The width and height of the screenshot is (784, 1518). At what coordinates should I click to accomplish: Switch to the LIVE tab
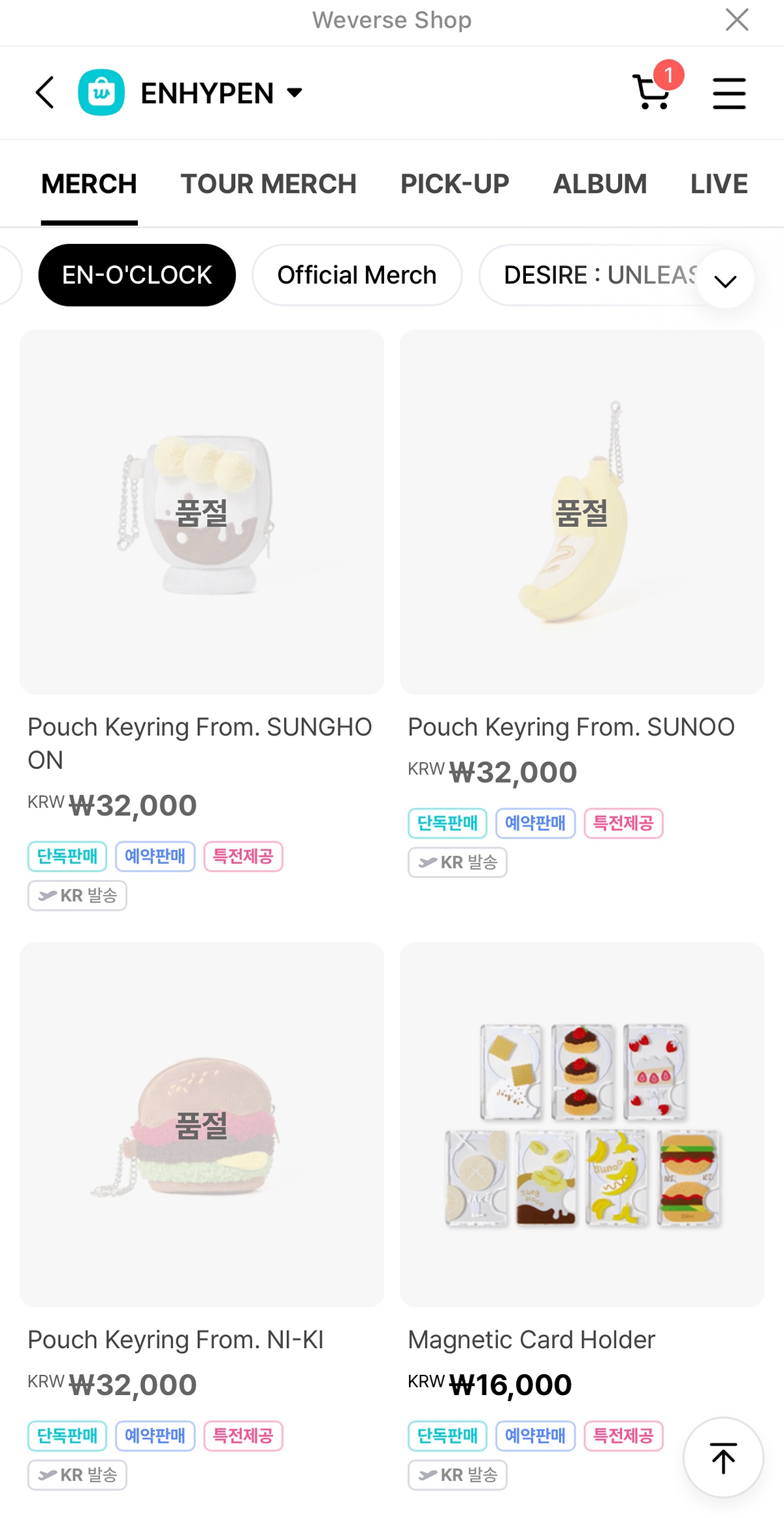click(x=718, y=184)
